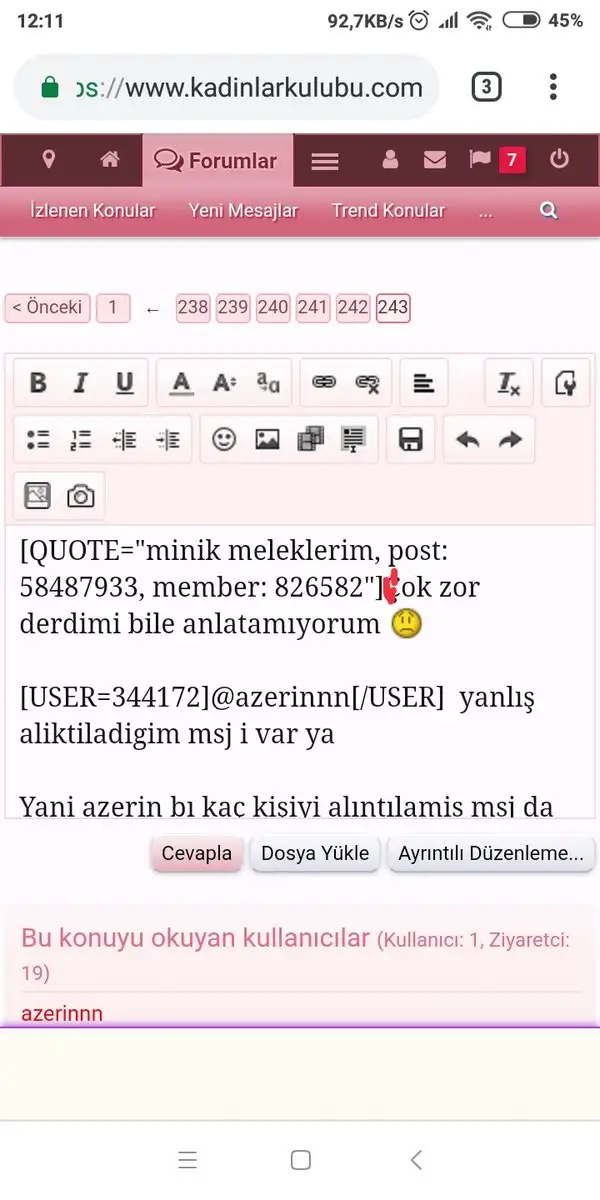Tap the Cevapla reply button
600x1200 pixels.
point(196,853)
